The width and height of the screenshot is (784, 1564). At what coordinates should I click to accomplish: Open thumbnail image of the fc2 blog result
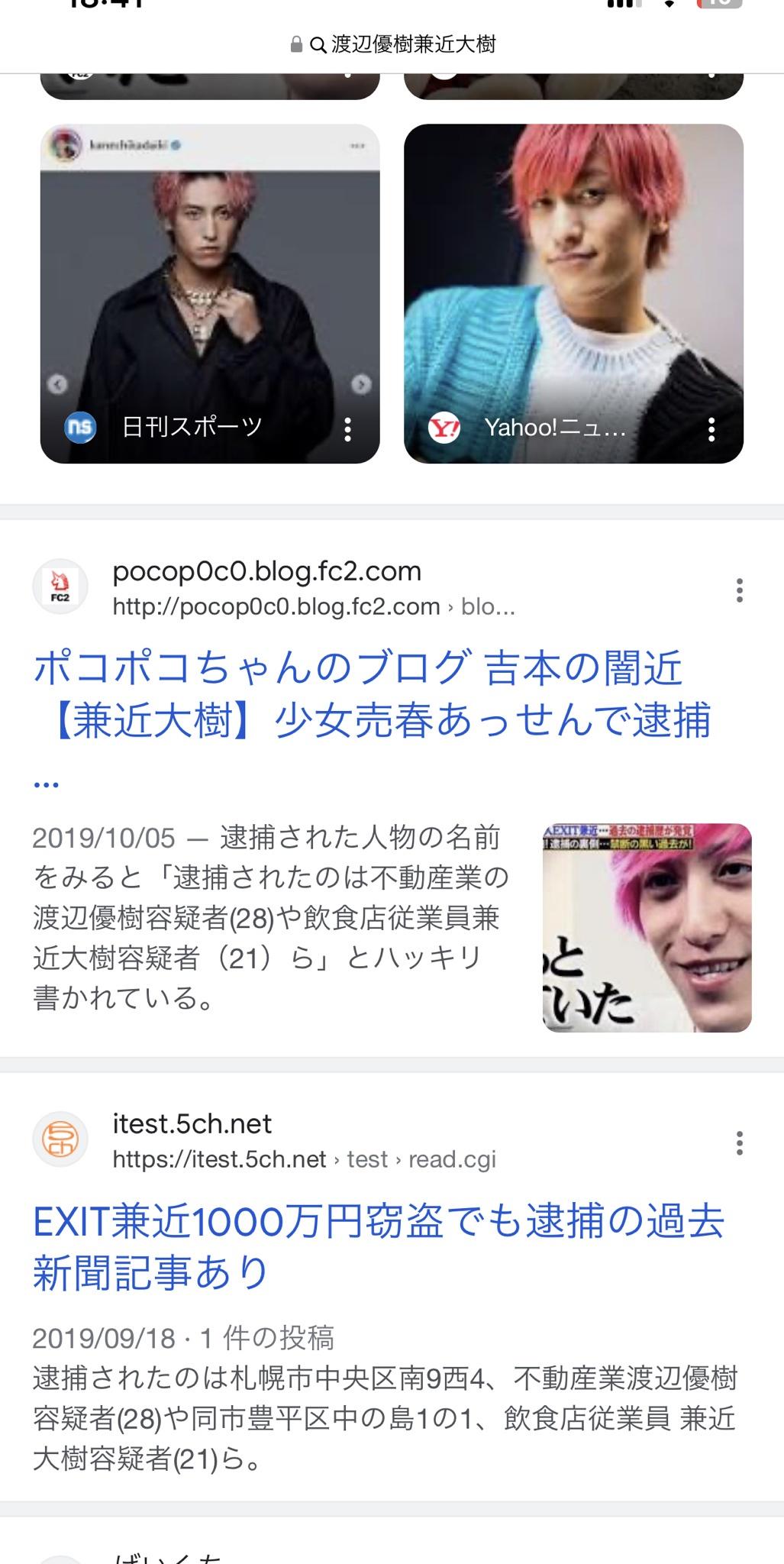647,928
